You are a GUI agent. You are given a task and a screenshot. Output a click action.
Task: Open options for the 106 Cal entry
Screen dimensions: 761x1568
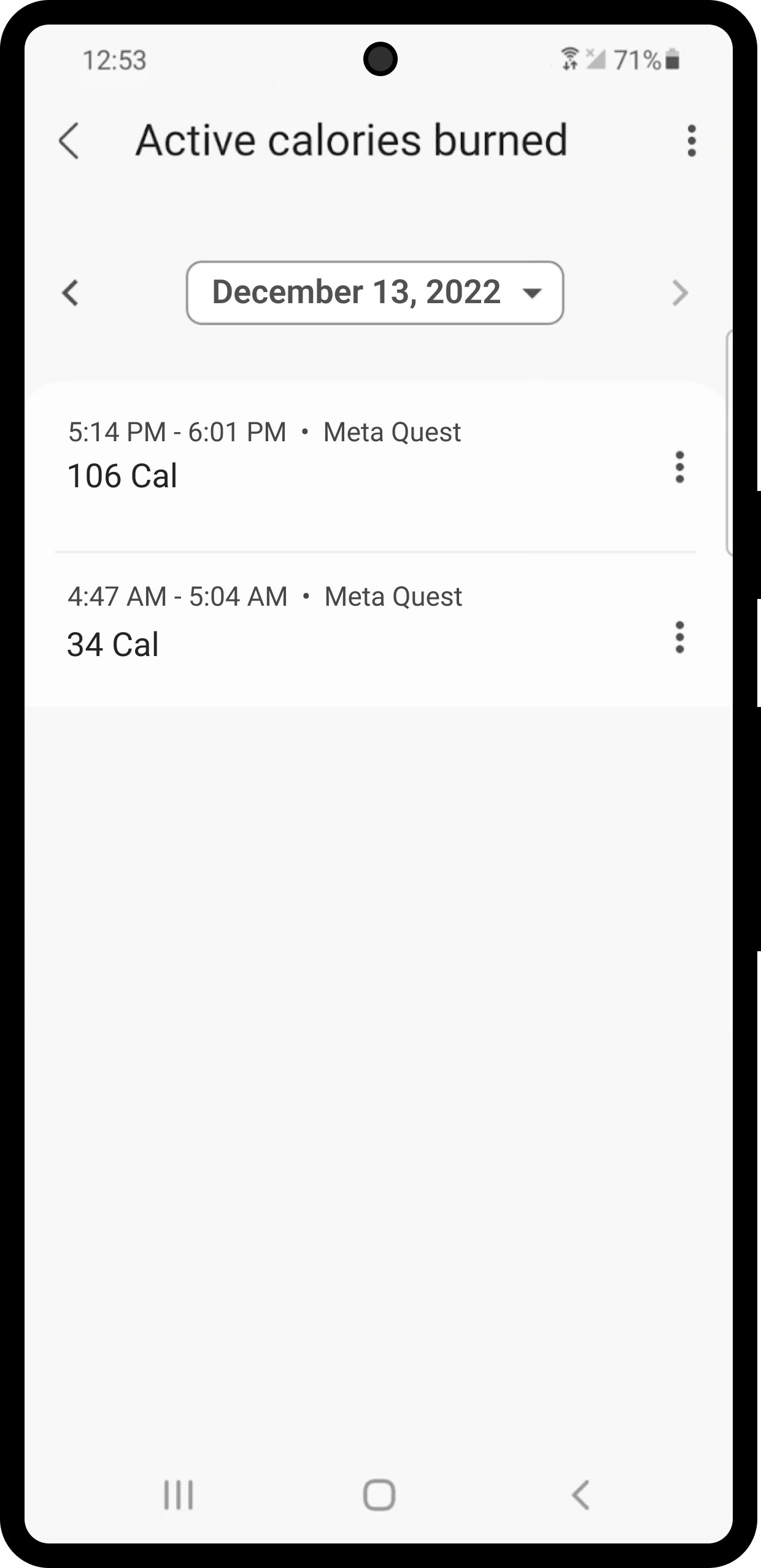pos(679,467)
